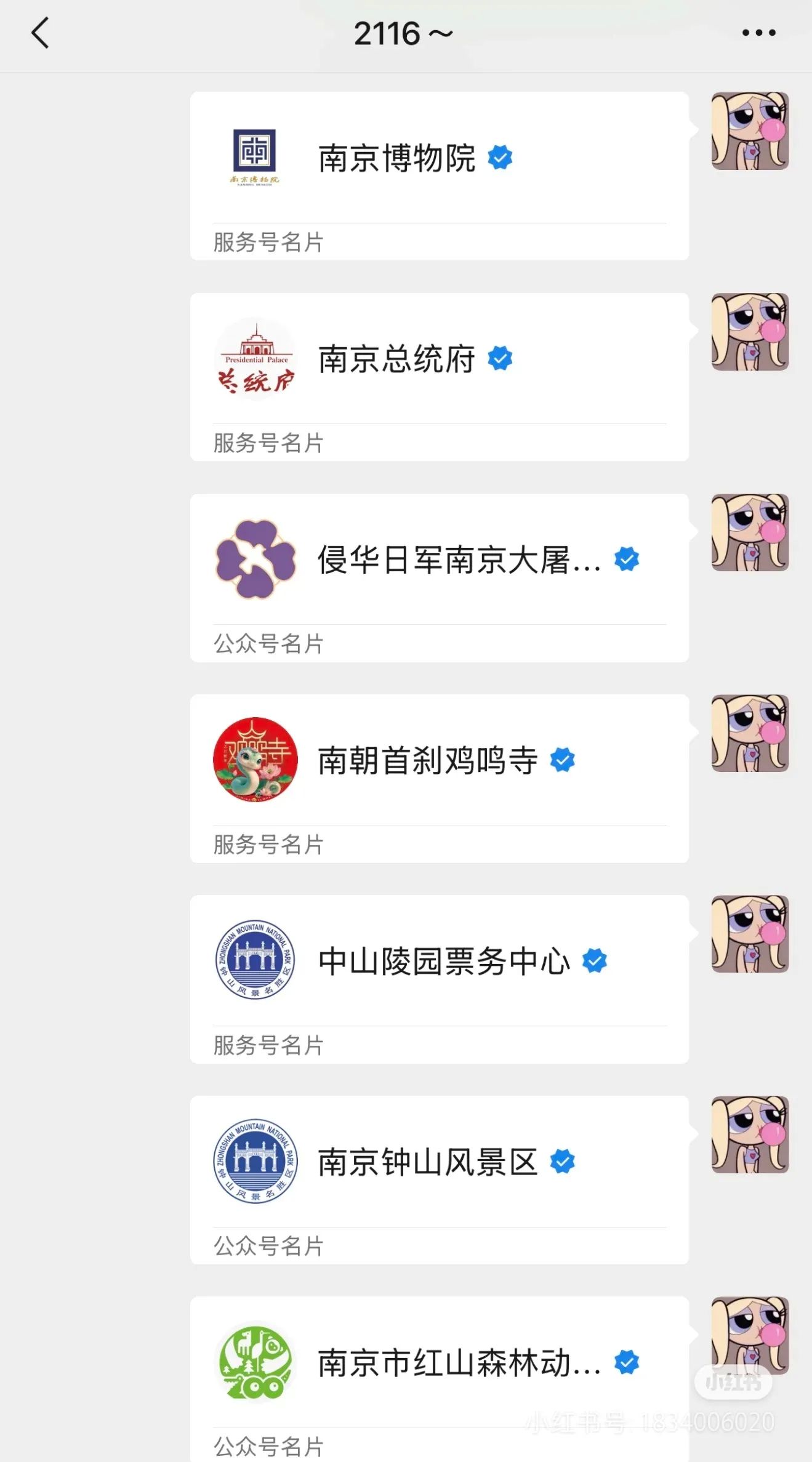Open the chat's three-dot menu
The image size is (812, 1462).
(758, 33)
